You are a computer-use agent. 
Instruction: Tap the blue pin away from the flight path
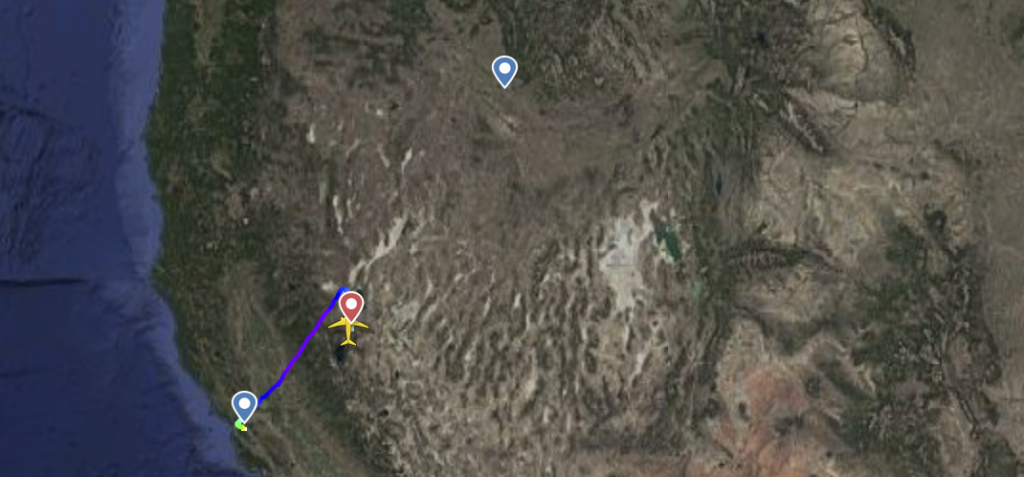point(505,71)
